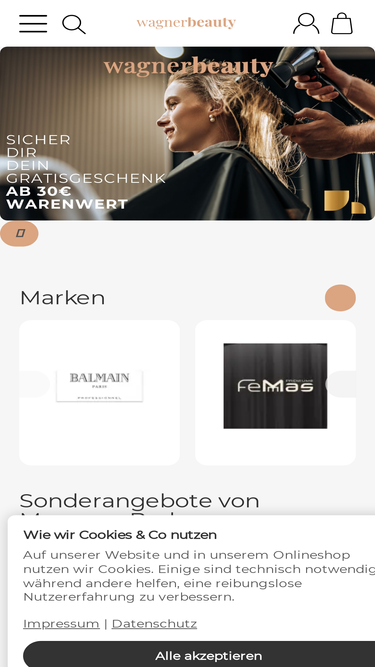Open the Datenschutz link

tap(154, 624)
